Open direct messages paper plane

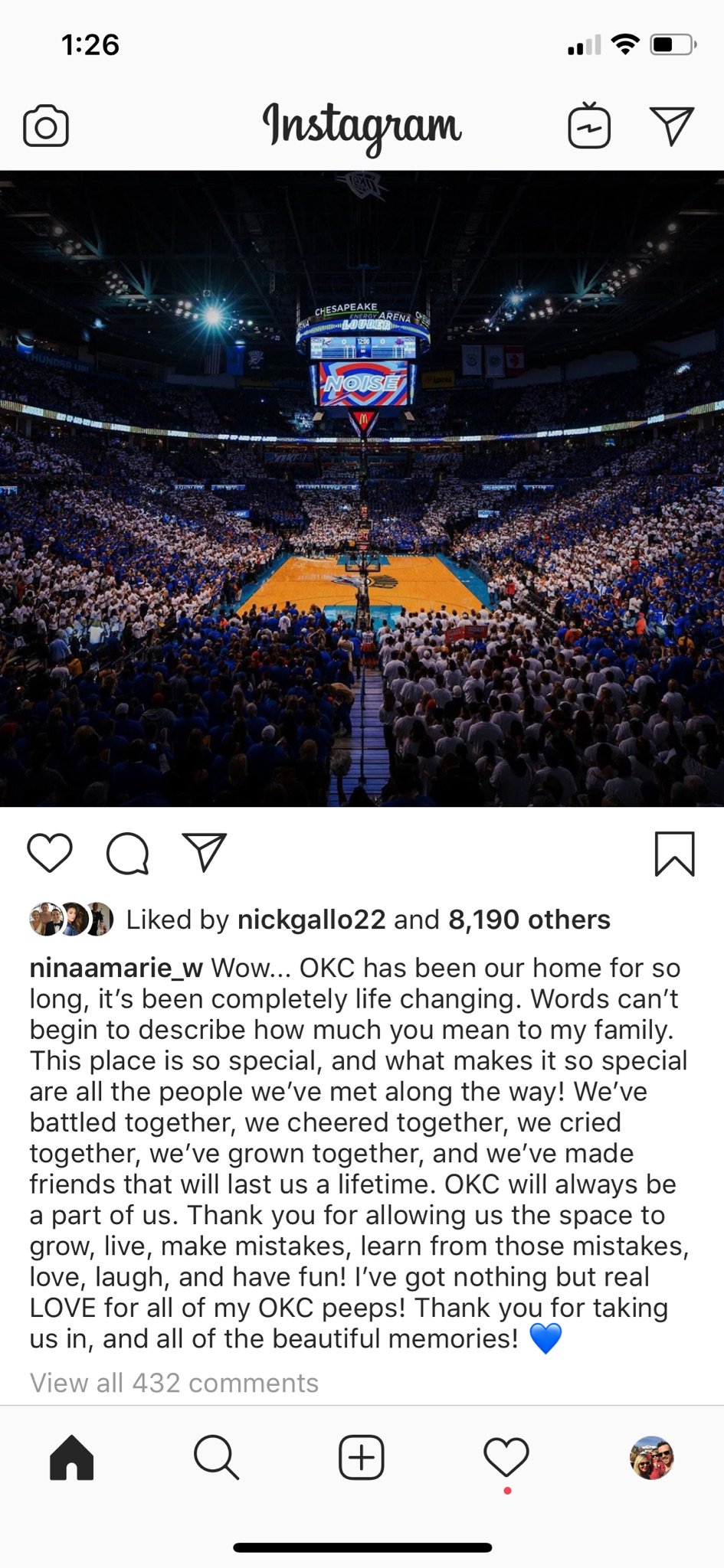[x=672, y=126]
